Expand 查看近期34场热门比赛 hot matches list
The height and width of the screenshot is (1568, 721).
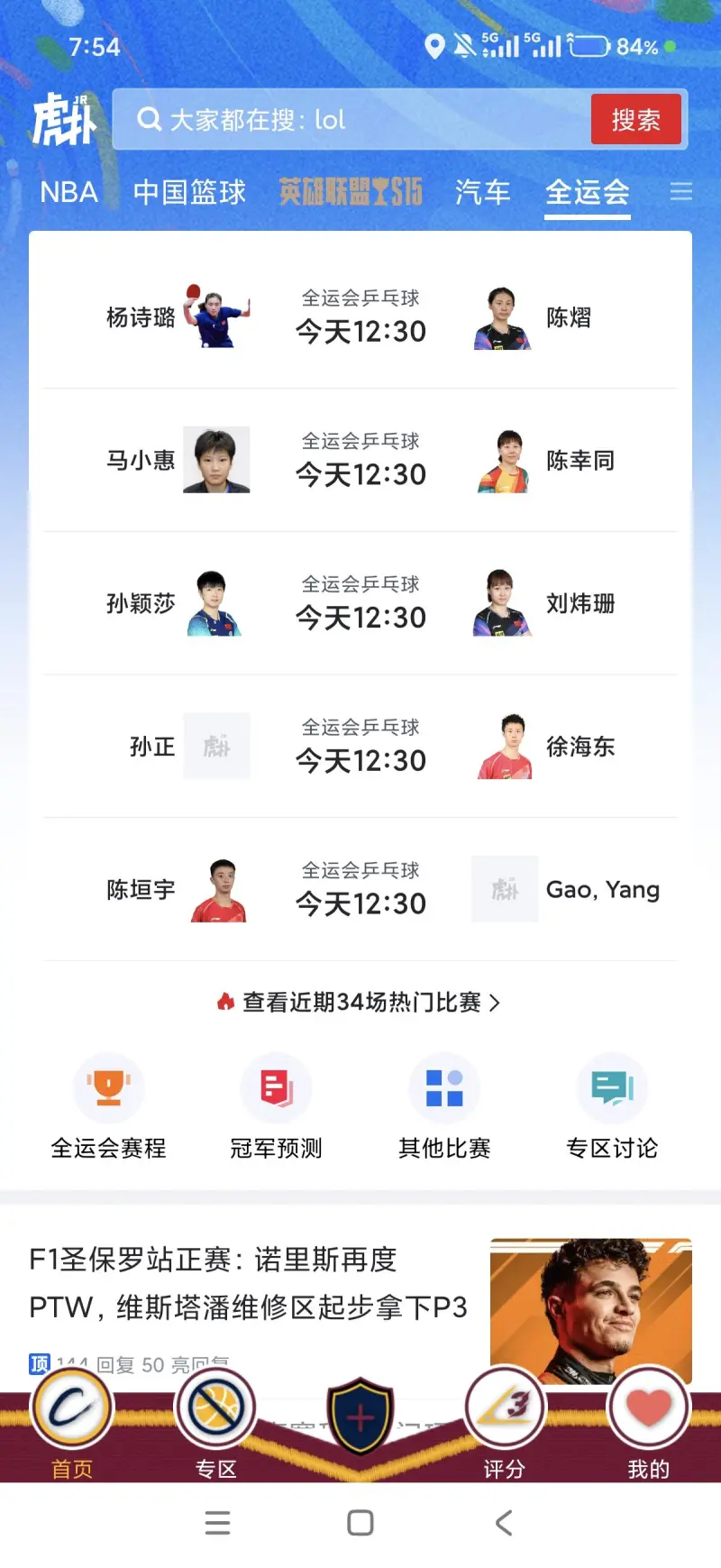pyautogui.click(x=360, y=1002)
